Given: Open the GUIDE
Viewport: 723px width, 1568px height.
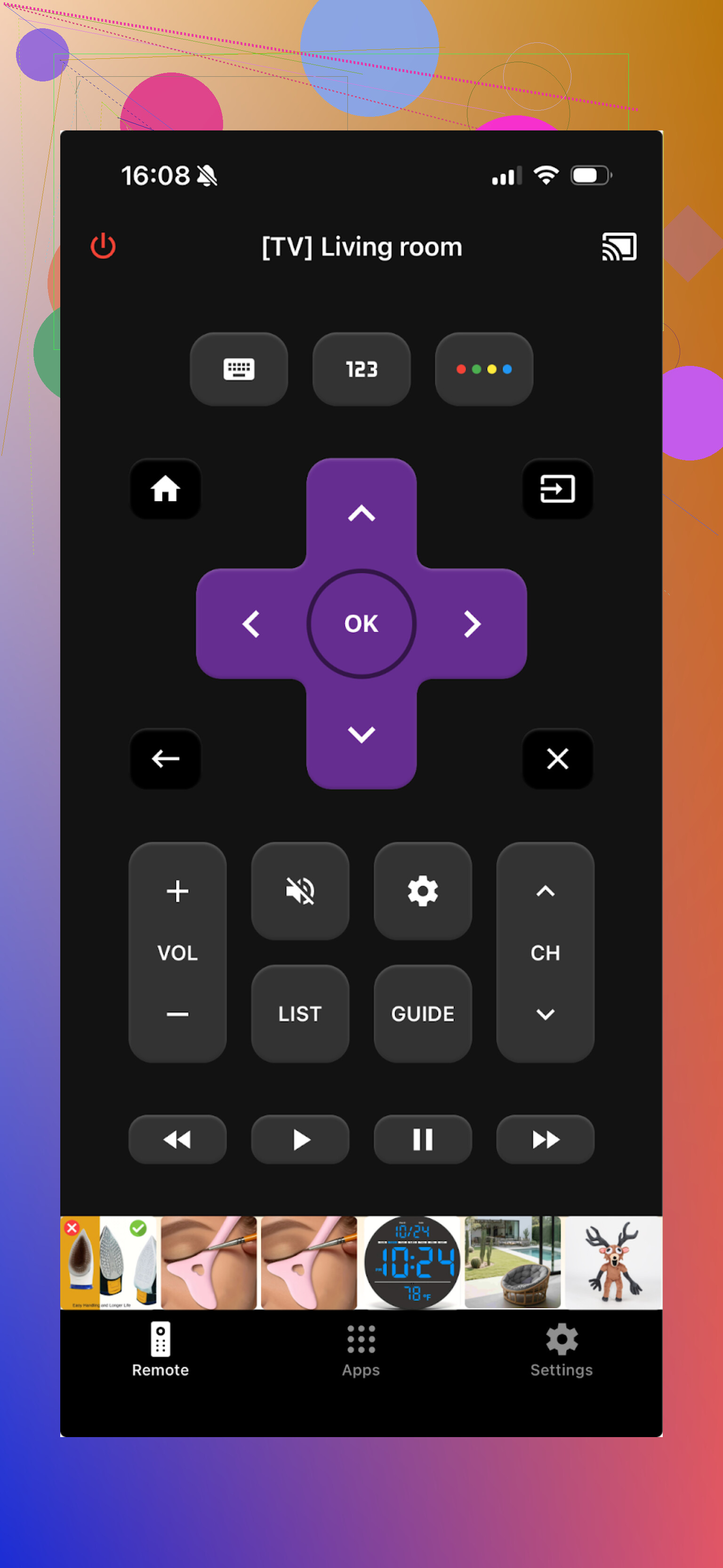Looking at the screenshot, I should click(423, 1013).
